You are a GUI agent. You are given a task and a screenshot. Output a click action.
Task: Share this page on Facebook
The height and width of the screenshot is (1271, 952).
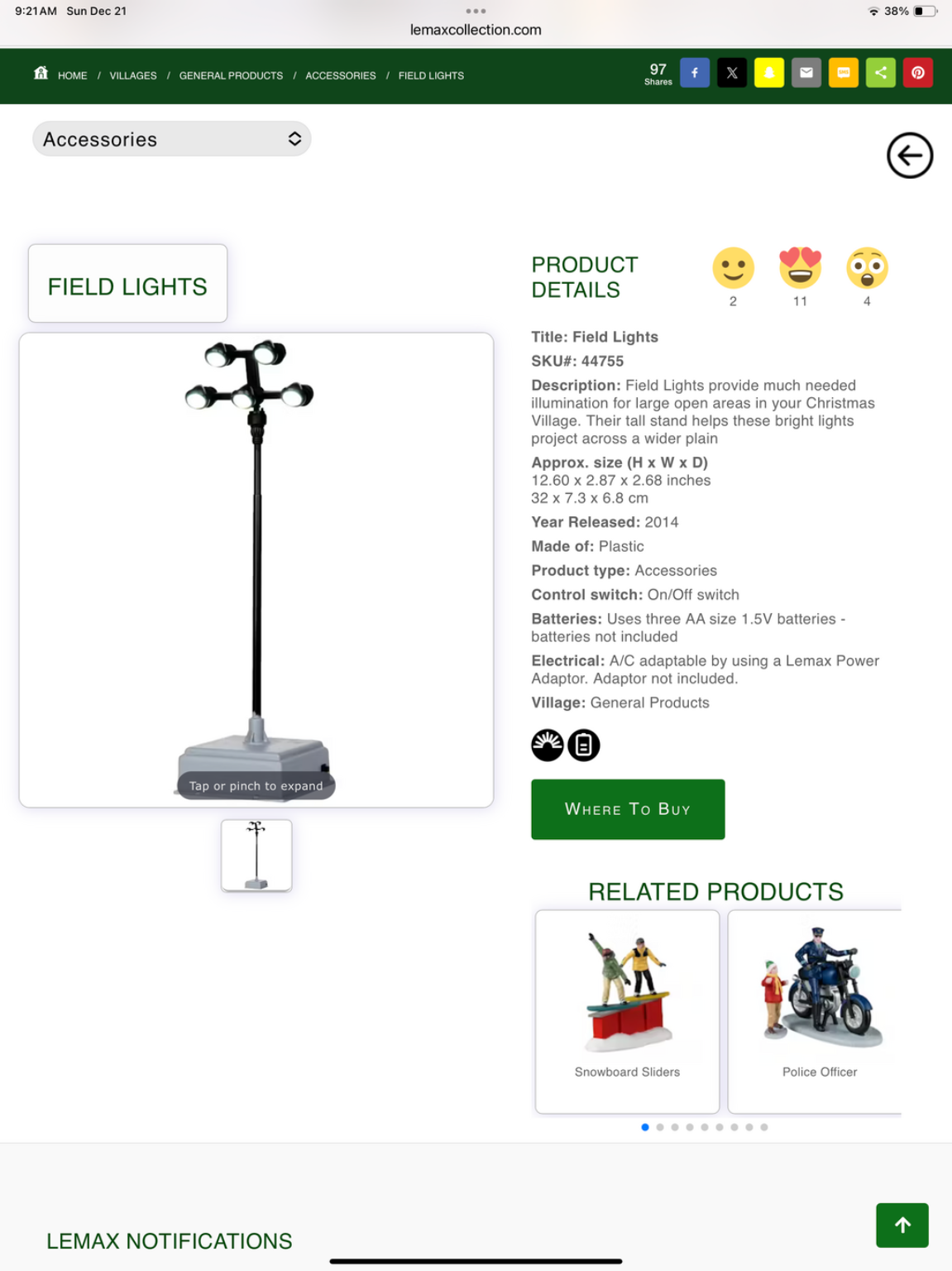(x=694, y=73)
